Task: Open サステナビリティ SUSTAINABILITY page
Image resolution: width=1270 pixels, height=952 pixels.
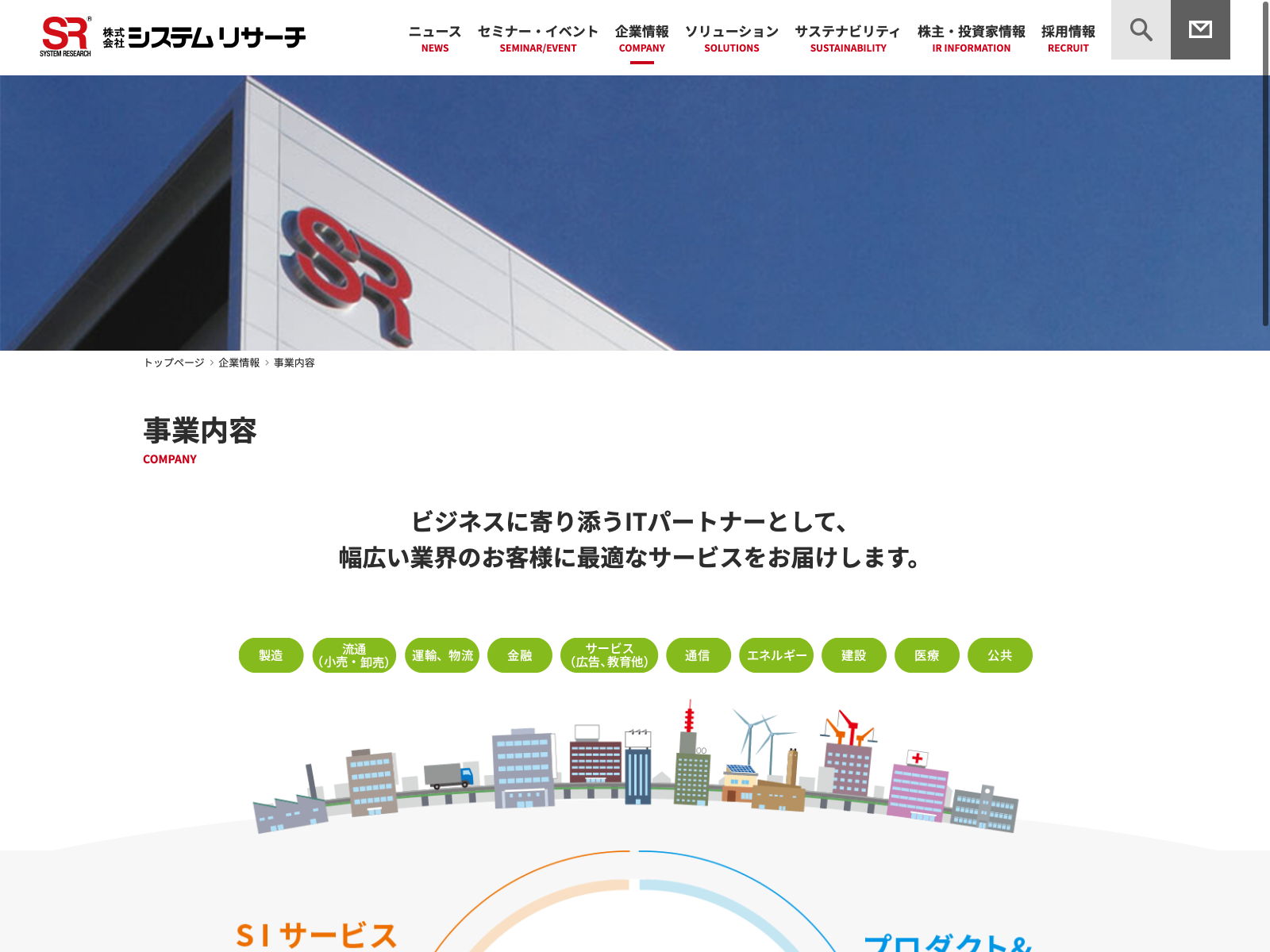Action: 848,38
